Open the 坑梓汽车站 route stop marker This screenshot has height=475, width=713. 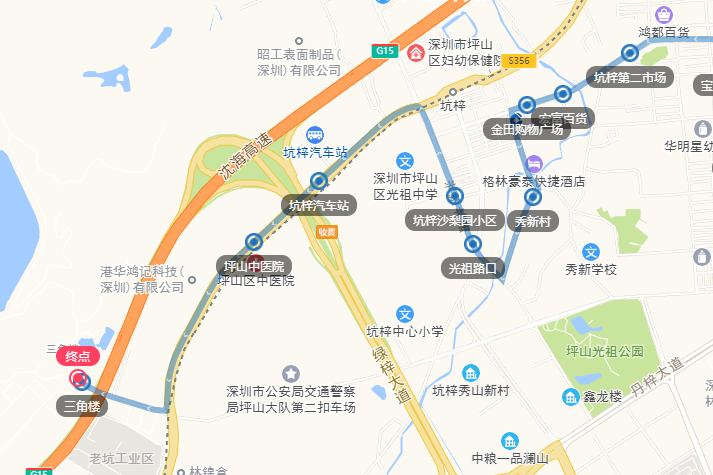(319, 181)
